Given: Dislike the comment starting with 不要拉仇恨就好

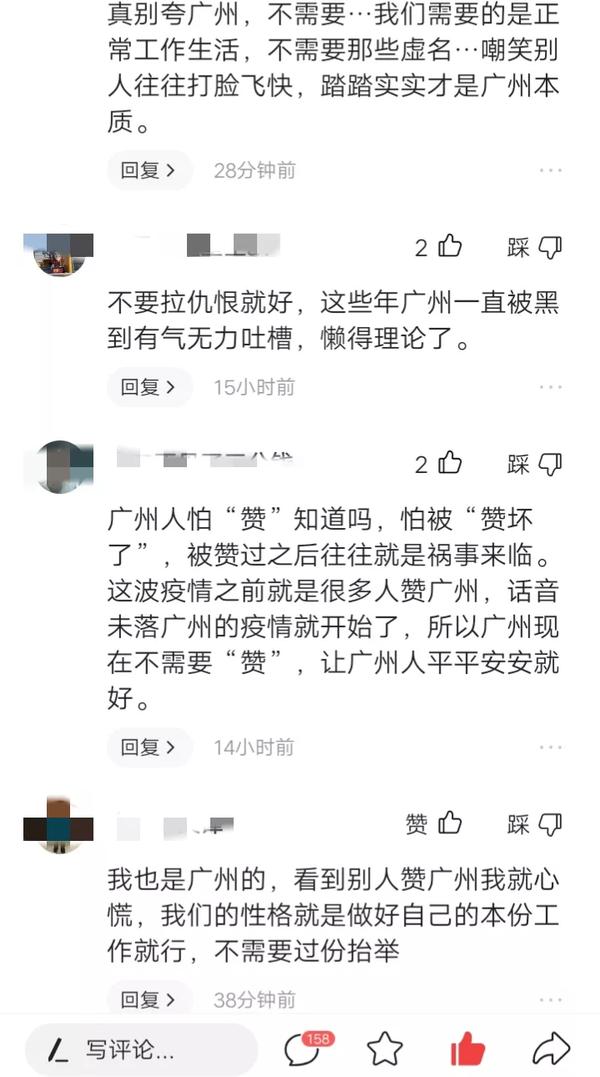Looking at the screenshot, I should tap(535, 247).
